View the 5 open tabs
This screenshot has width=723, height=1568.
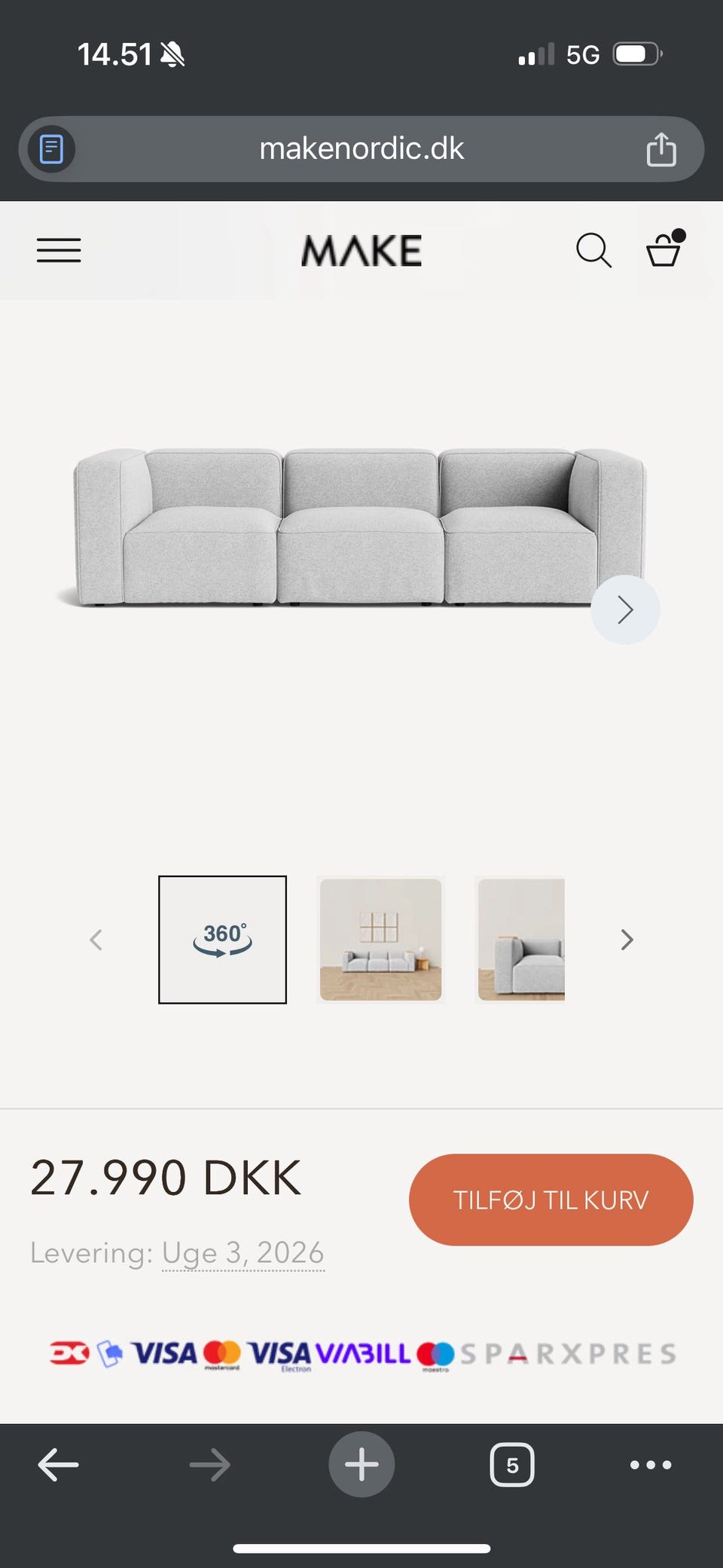512,1465
